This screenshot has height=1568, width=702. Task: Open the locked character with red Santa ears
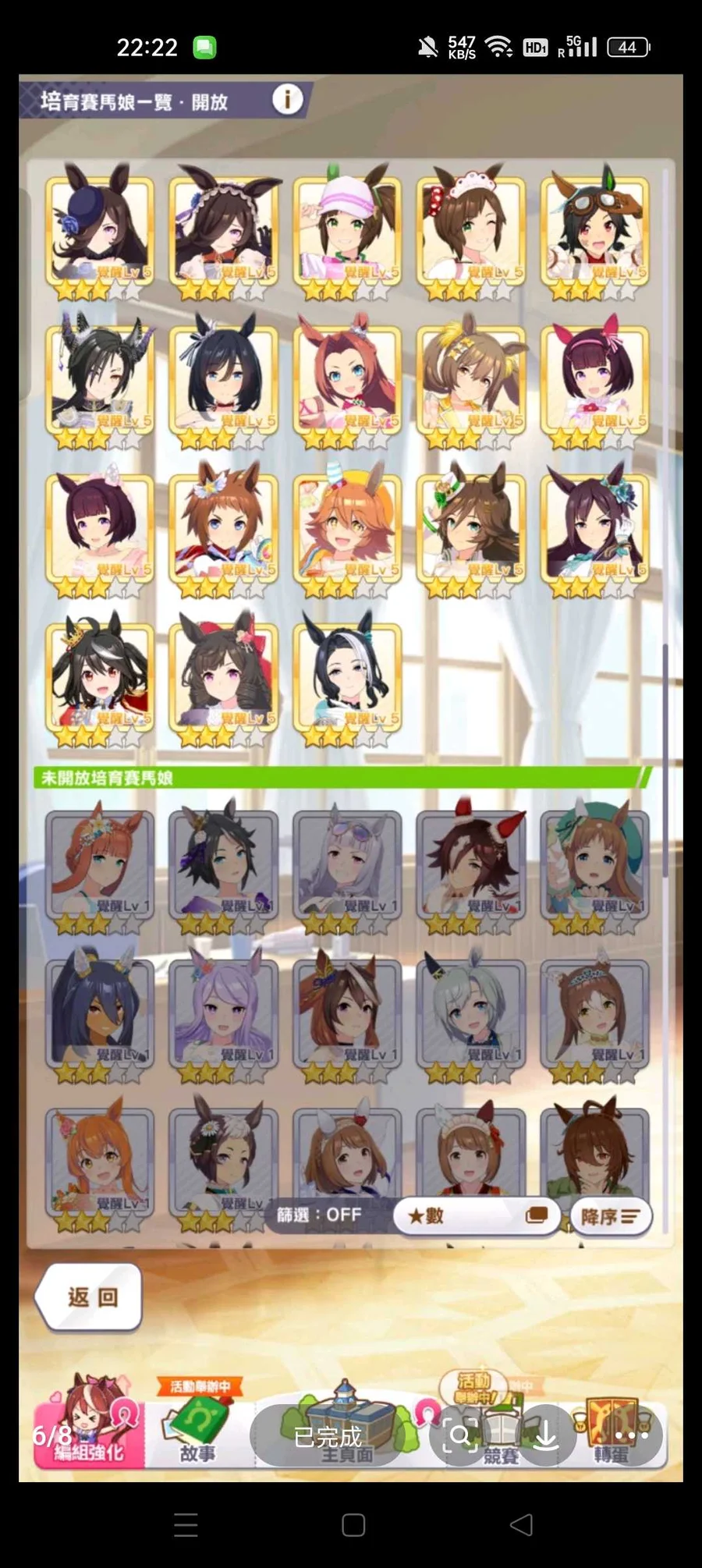[470, 864]
